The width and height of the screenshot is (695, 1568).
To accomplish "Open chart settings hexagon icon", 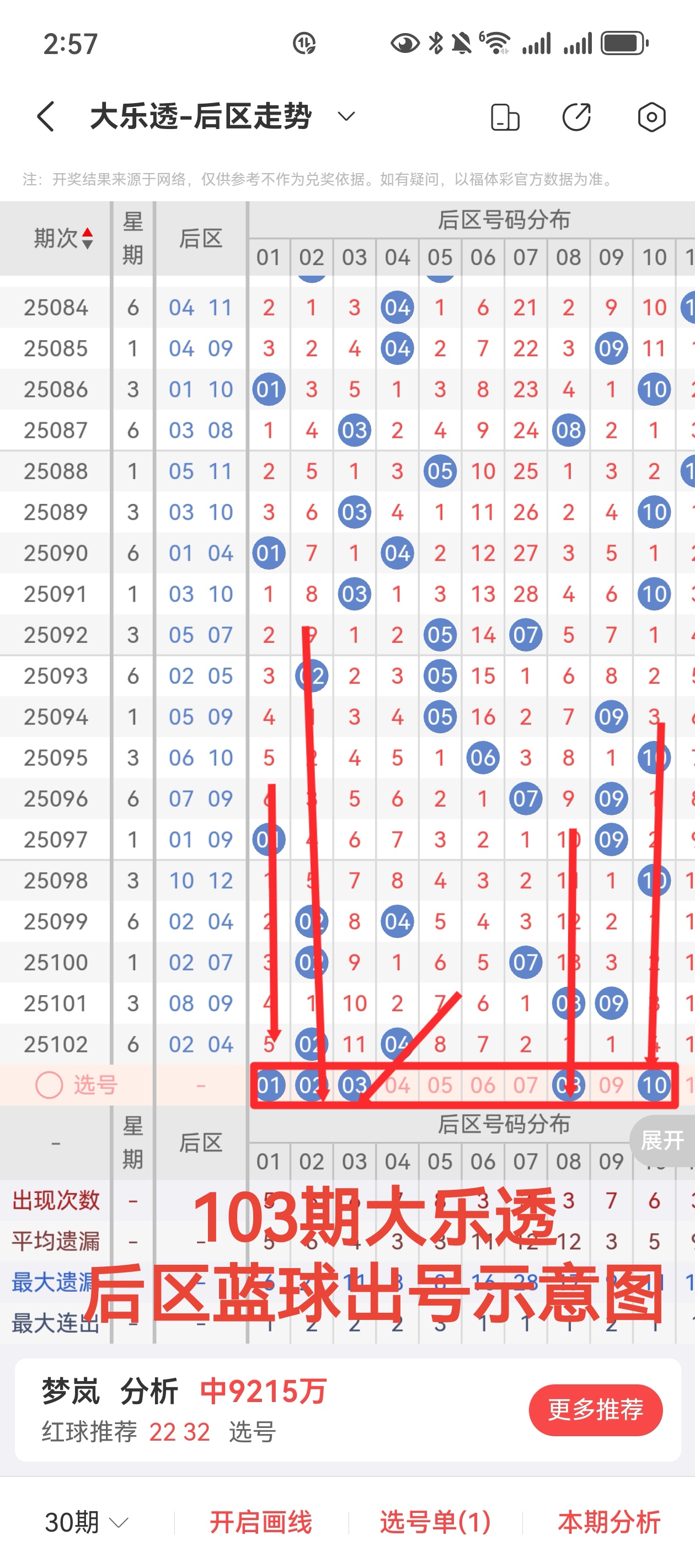I will point(651,117).
